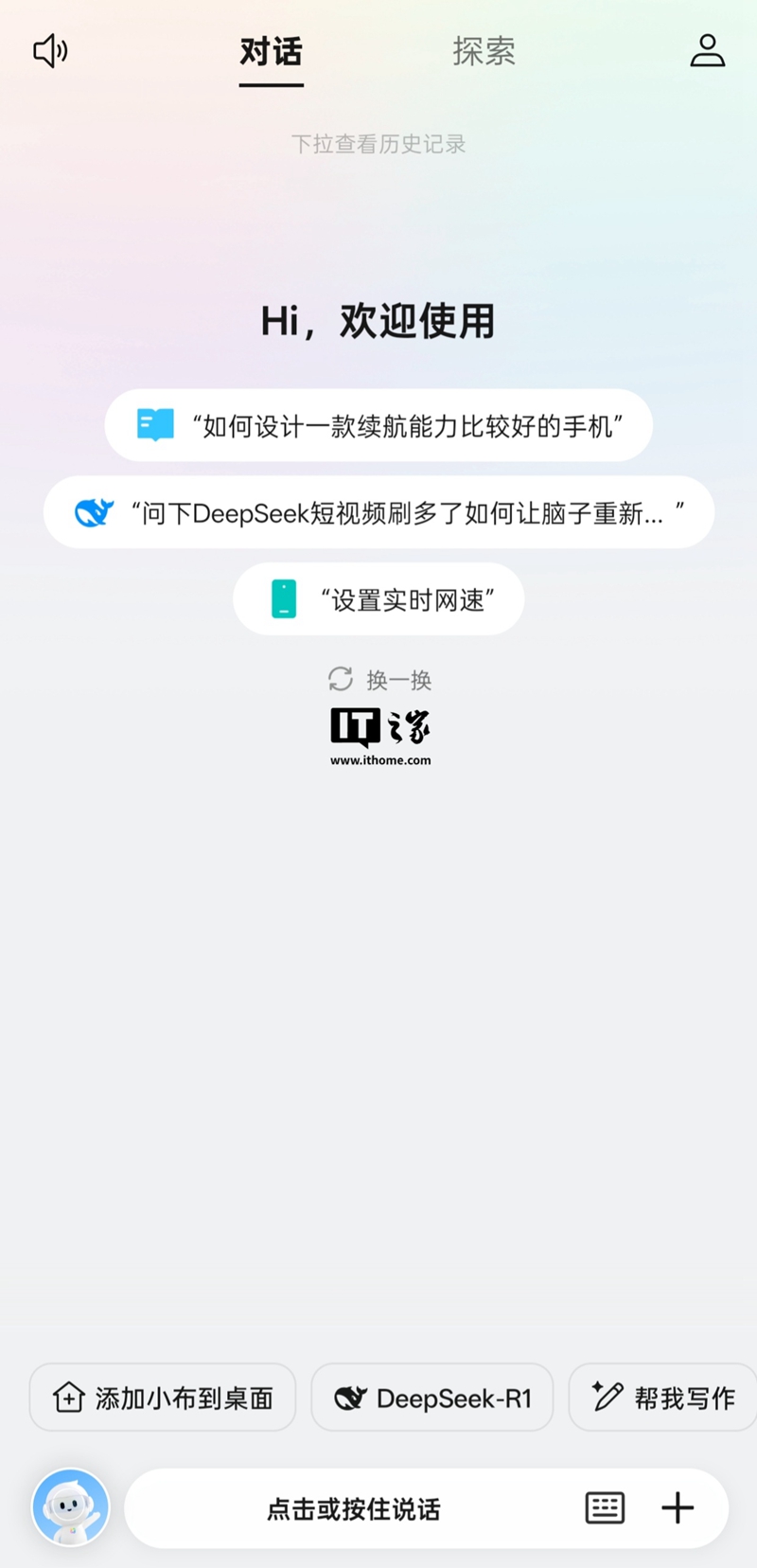Tap 添加小布到桌面 chip
The width and height of the screenshot is (757, 1568).
click(x=163, y=1398)
